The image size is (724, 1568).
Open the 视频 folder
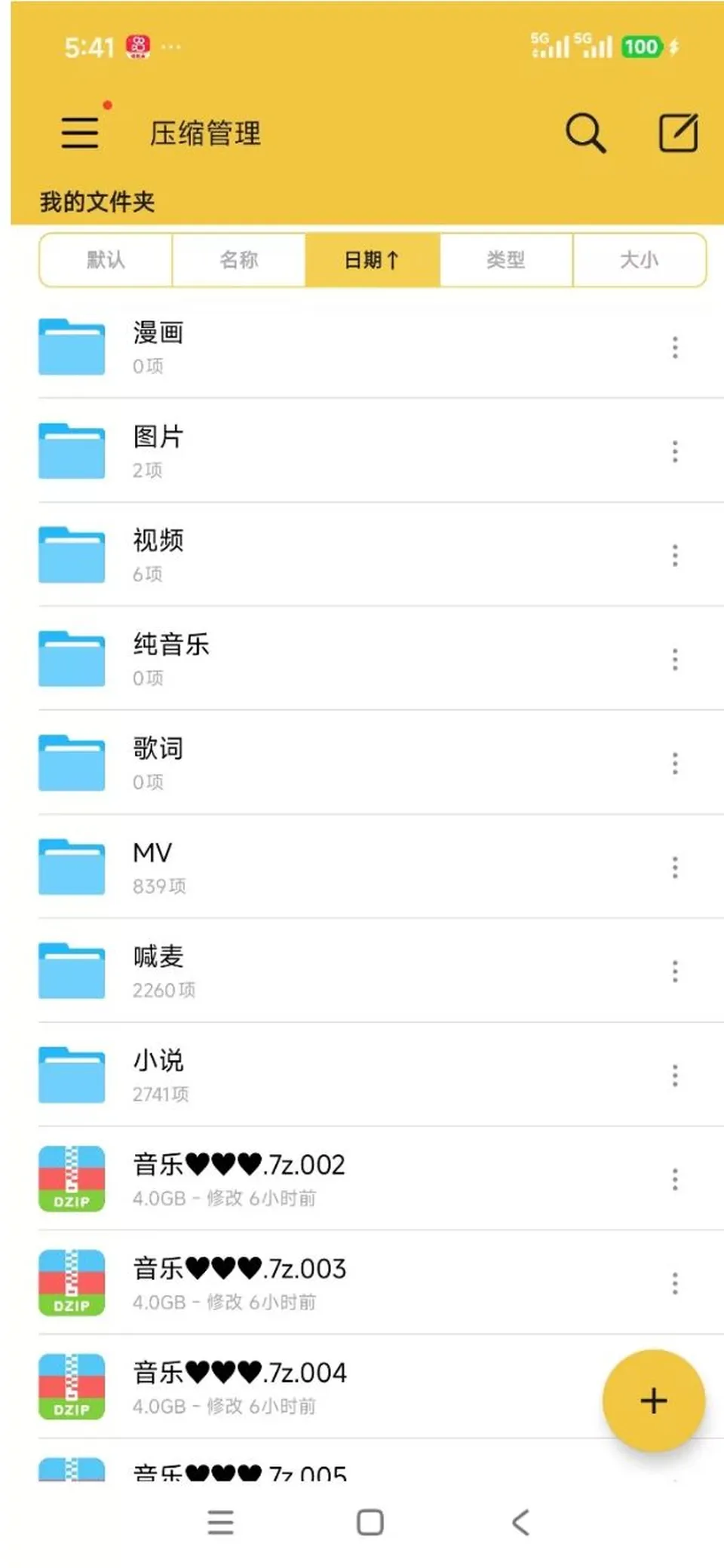tap(362, 555)
